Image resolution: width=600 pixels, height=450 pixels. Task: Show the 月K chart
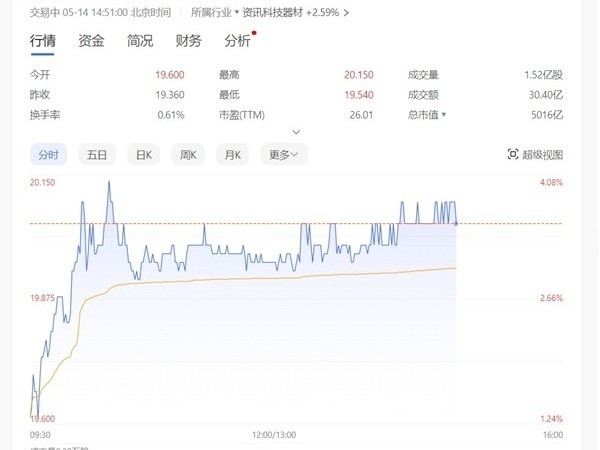tap(234, 154)
